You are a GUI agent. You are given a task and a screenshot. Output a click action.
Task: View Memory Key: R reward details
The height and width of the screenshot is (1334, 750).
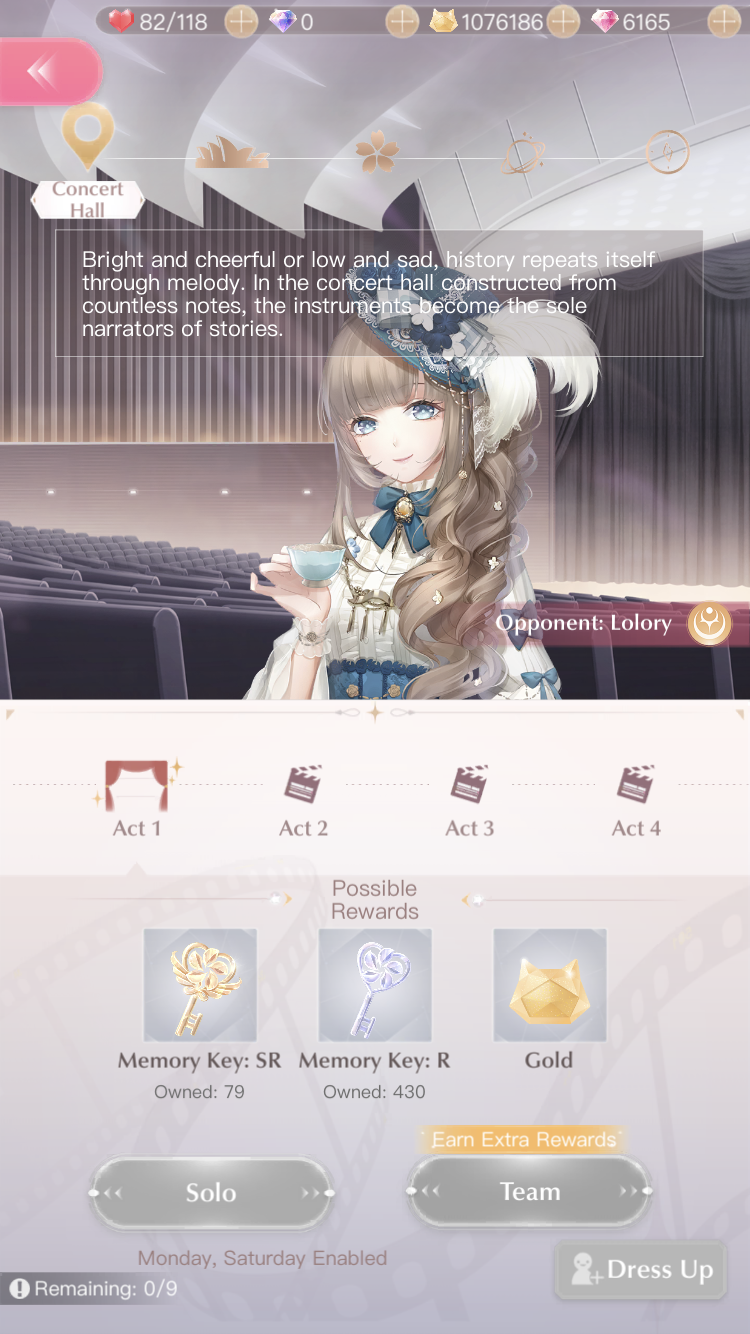(x=375, y=986)
